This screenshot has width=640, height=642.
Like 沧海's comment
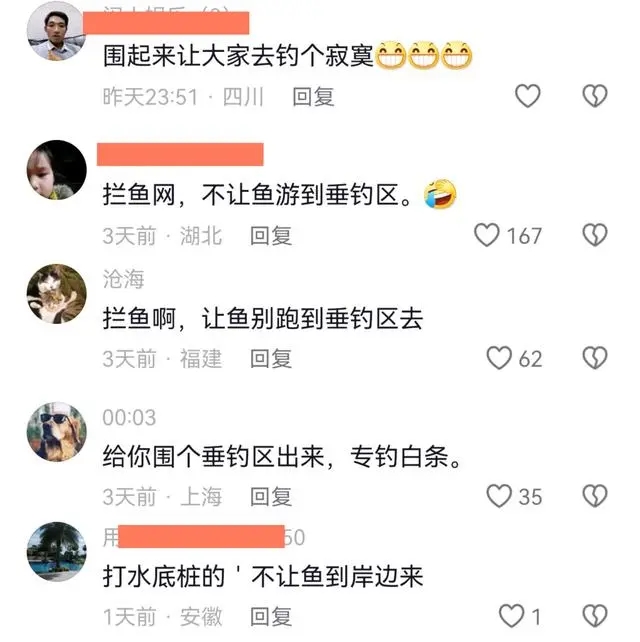[x=499, y=357]
